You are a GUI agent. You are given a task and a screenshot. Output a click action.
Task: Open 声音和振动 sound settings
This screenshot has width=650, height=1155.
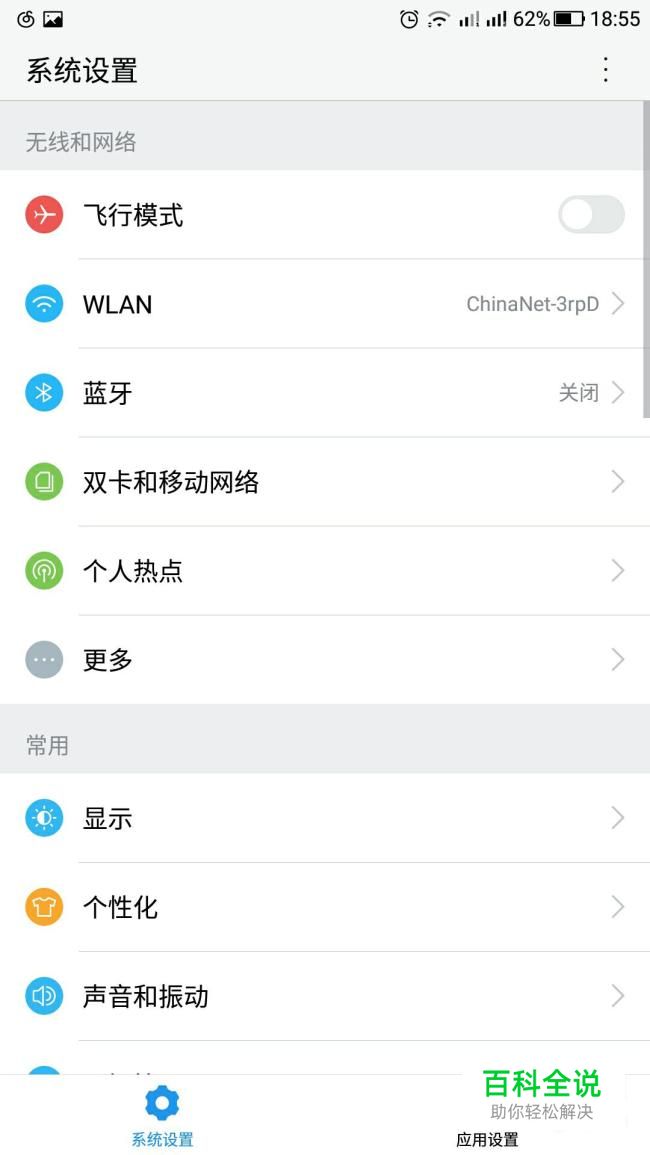tap(325, 996)
